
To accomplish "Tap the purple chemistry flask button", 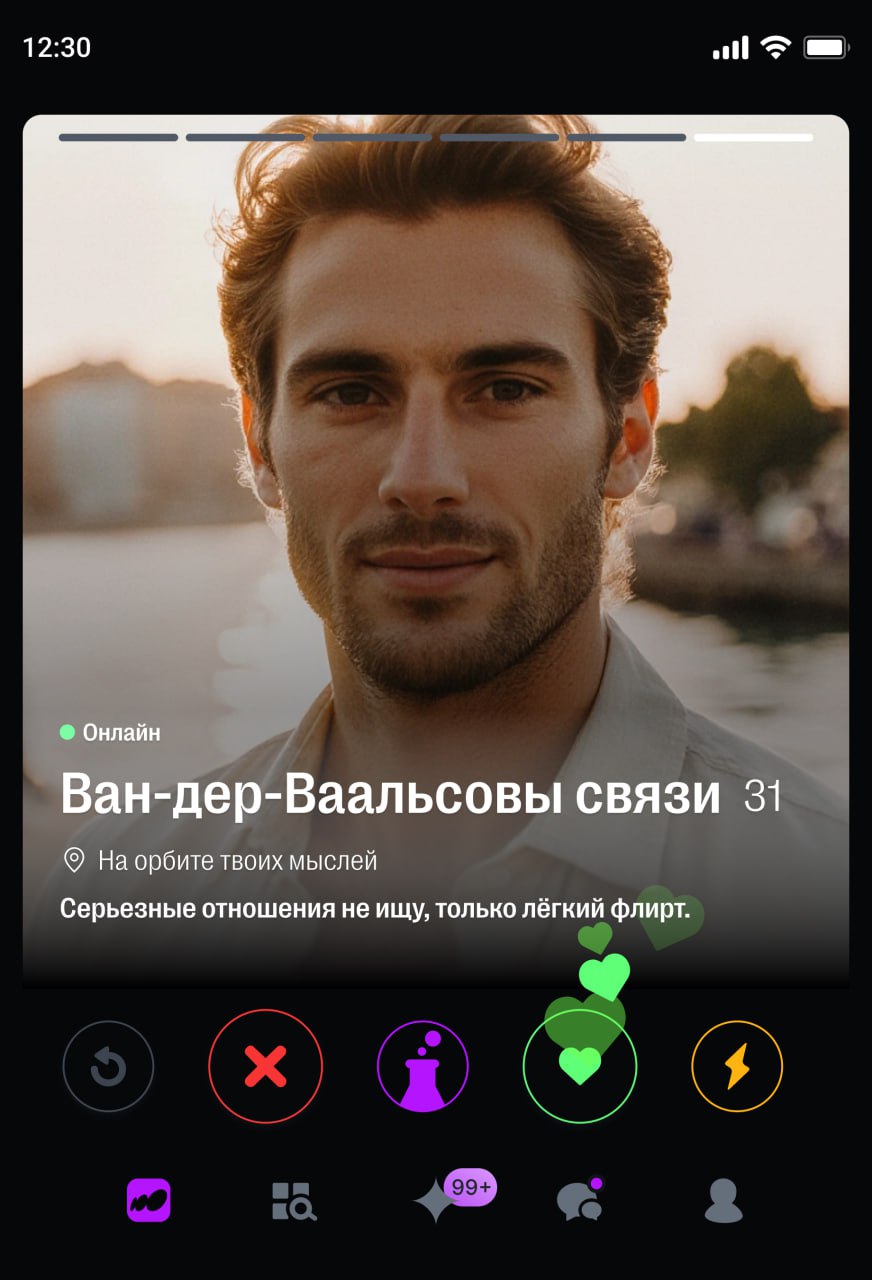I will tap(422, 1067).
